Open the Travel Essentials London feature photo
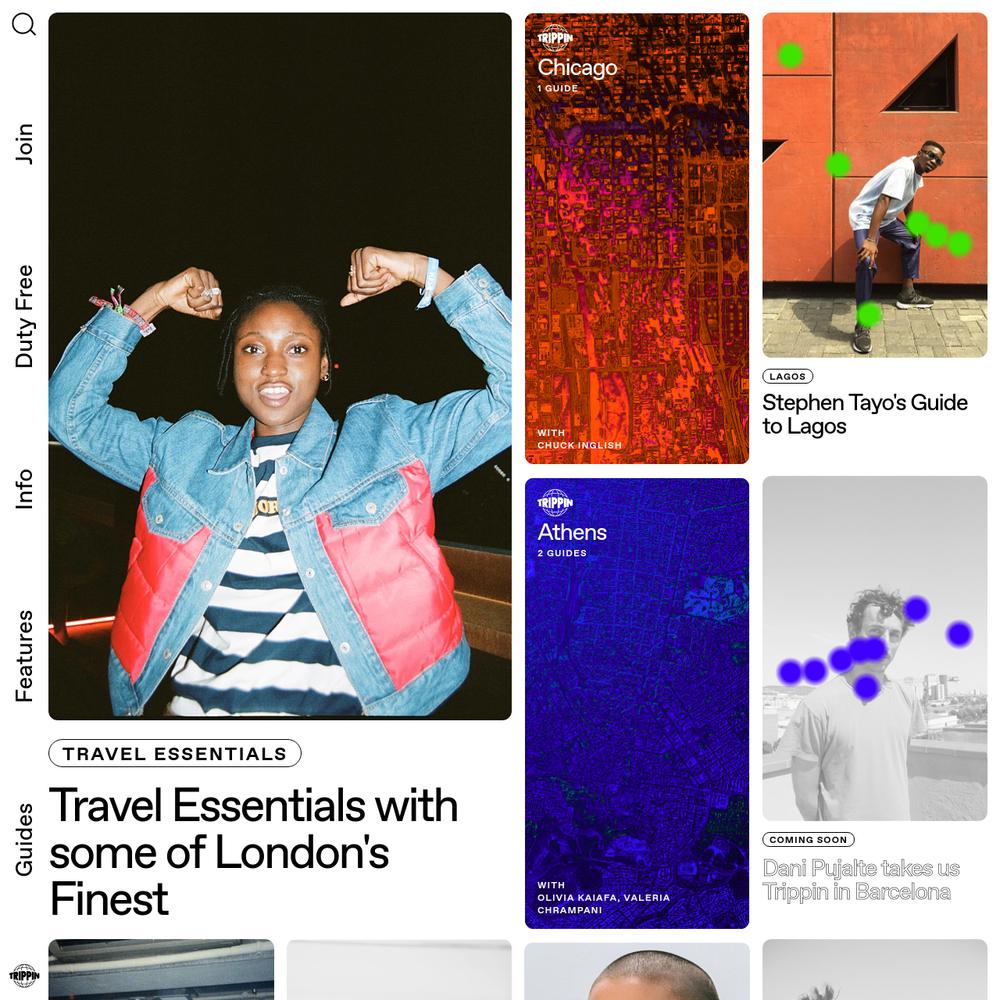Screen dimensions: 1000x1000 [x=280, y=366]
